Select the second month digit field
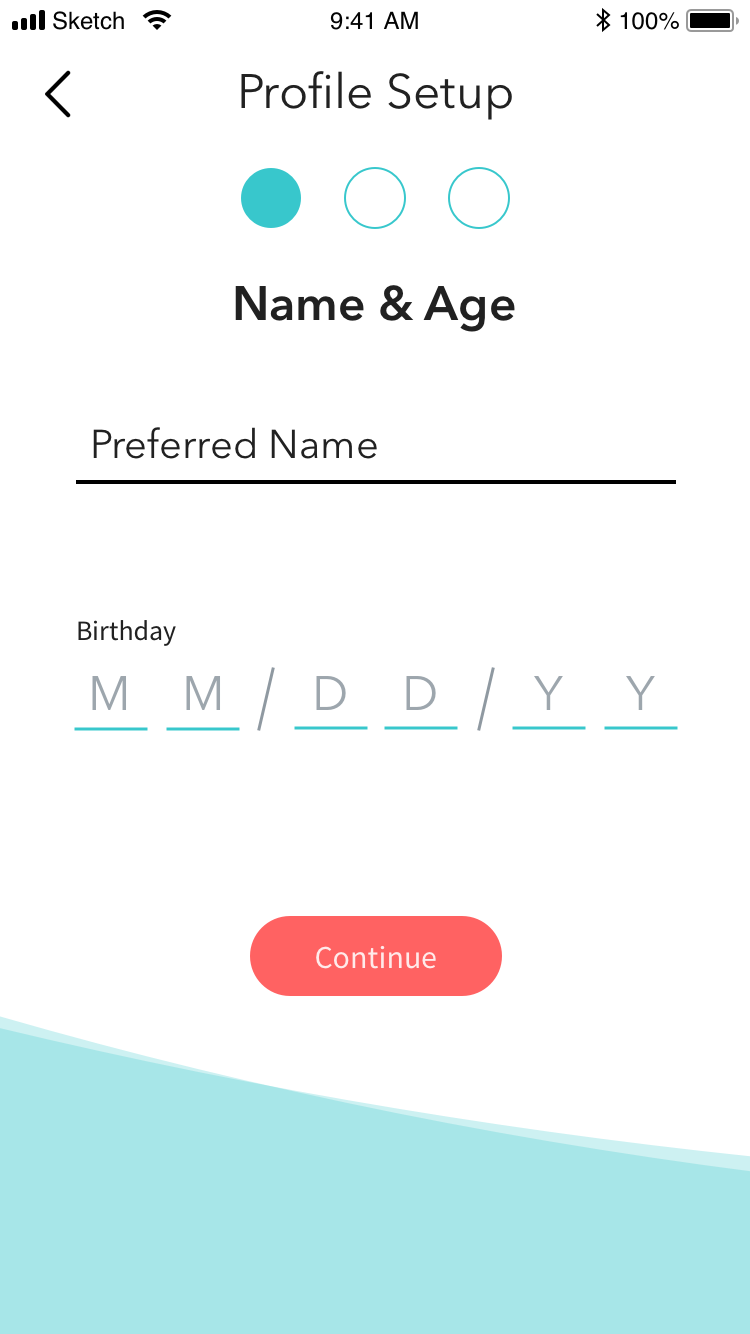The width and height of the screenshot is (750, 1334). tap(203, 698)
